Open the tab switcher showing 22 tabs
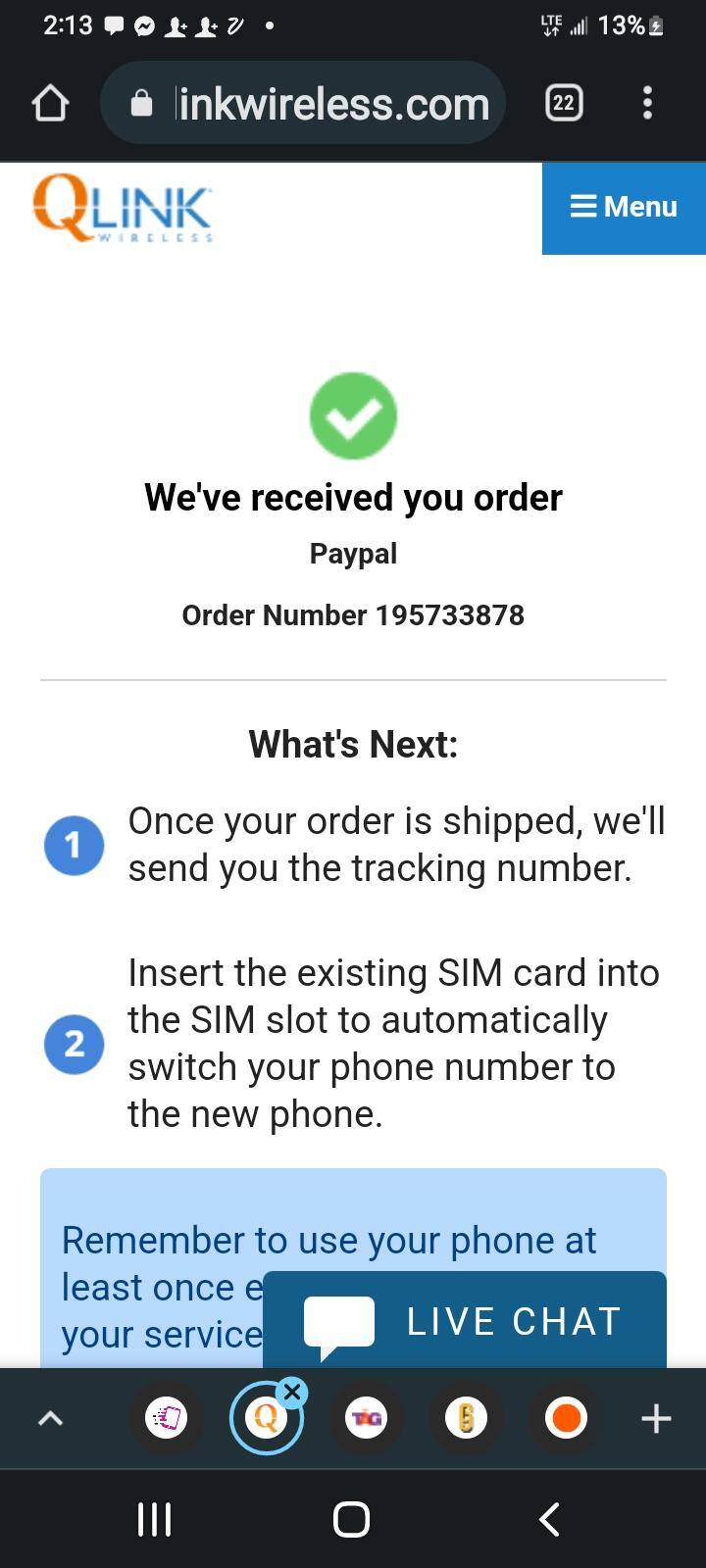706x1568 pixels. point(564,103)
